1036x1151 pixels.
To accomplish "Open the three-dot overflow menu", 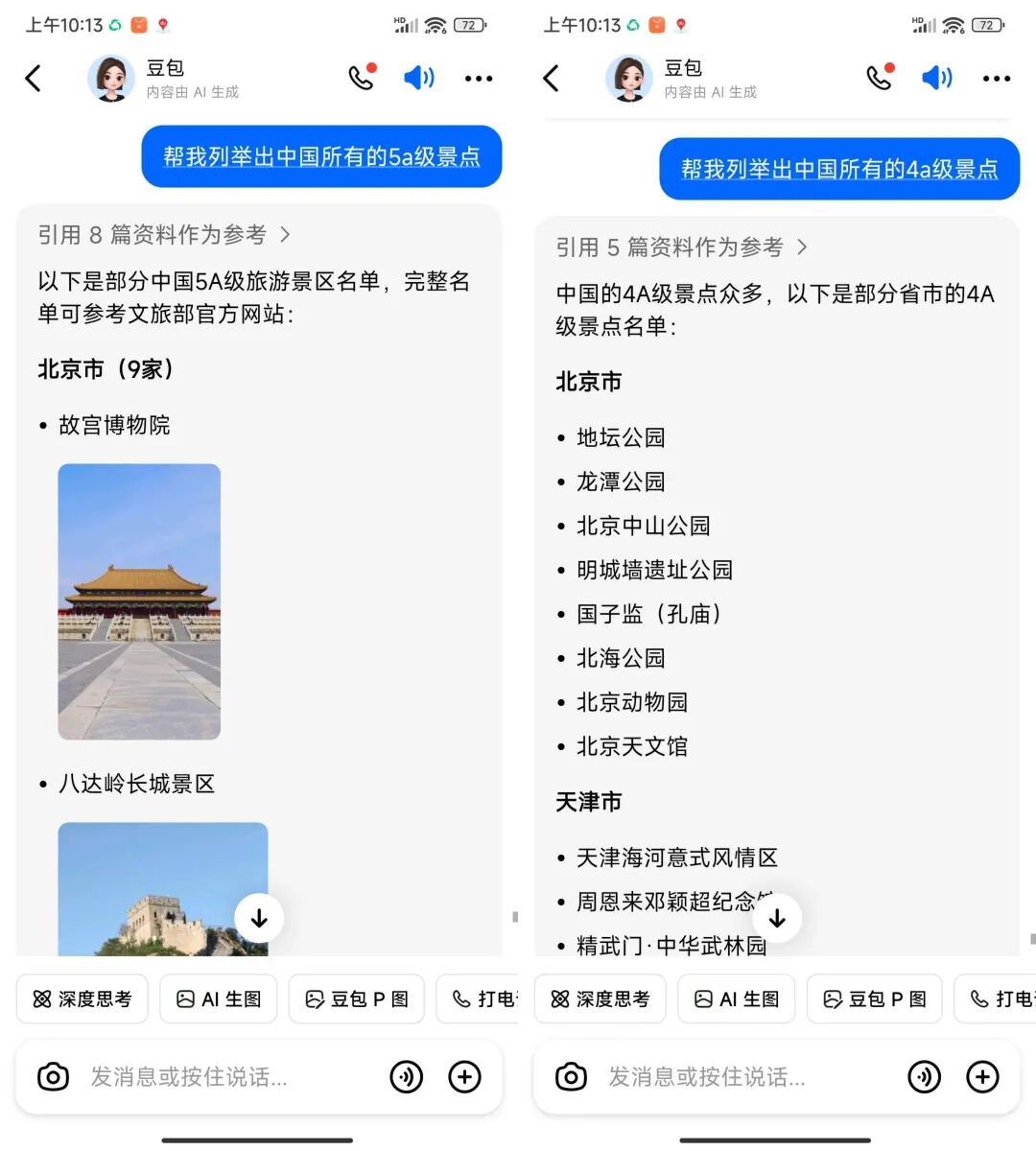I will 479,79.
